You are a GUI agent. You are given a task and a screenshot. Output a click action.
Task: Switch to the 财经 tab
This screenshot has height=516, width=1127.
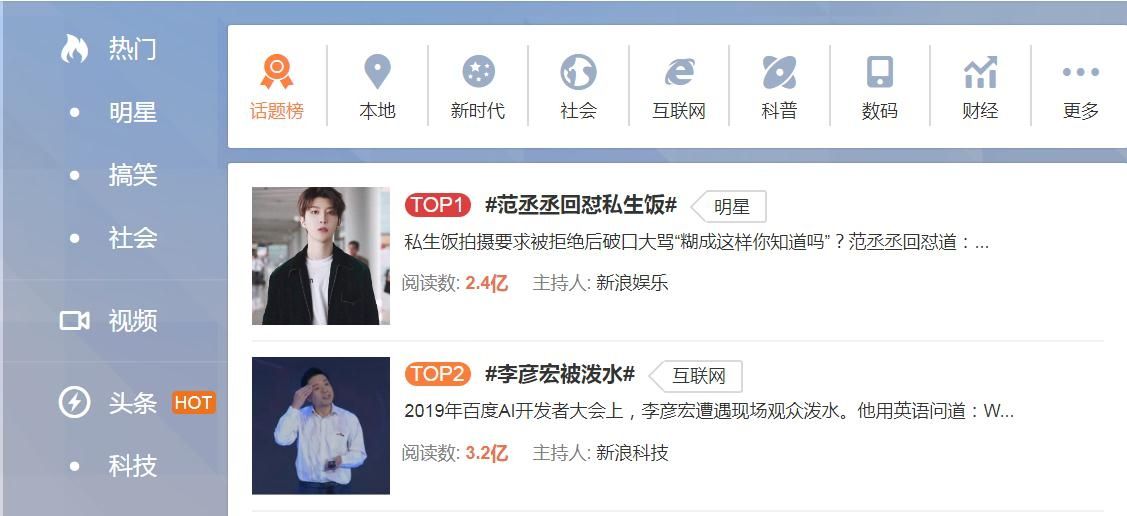coord(980,87)
